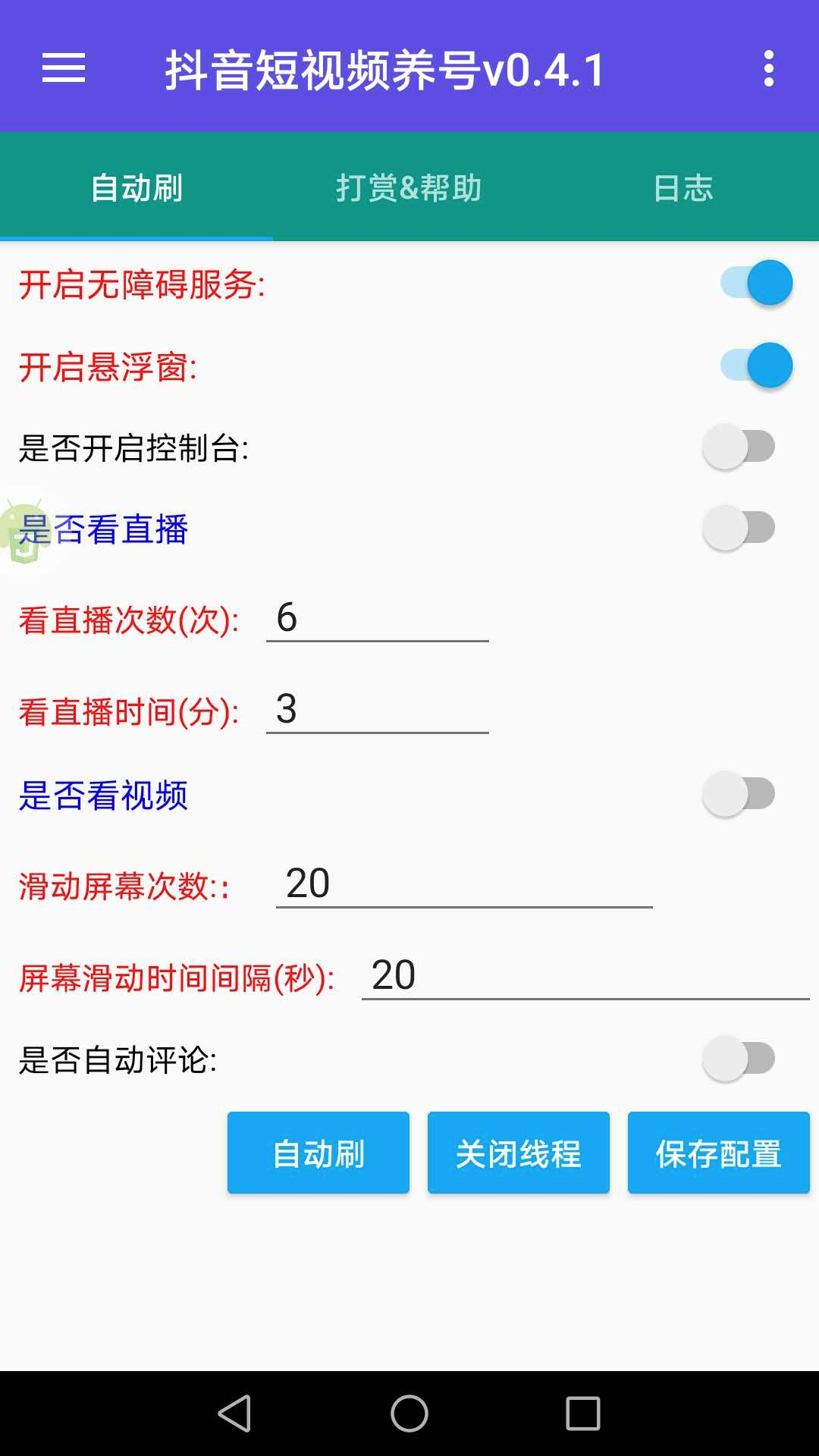The image size is (819, 1456).
Task: Start the 自动刷 button
Action: [318, 1153]
